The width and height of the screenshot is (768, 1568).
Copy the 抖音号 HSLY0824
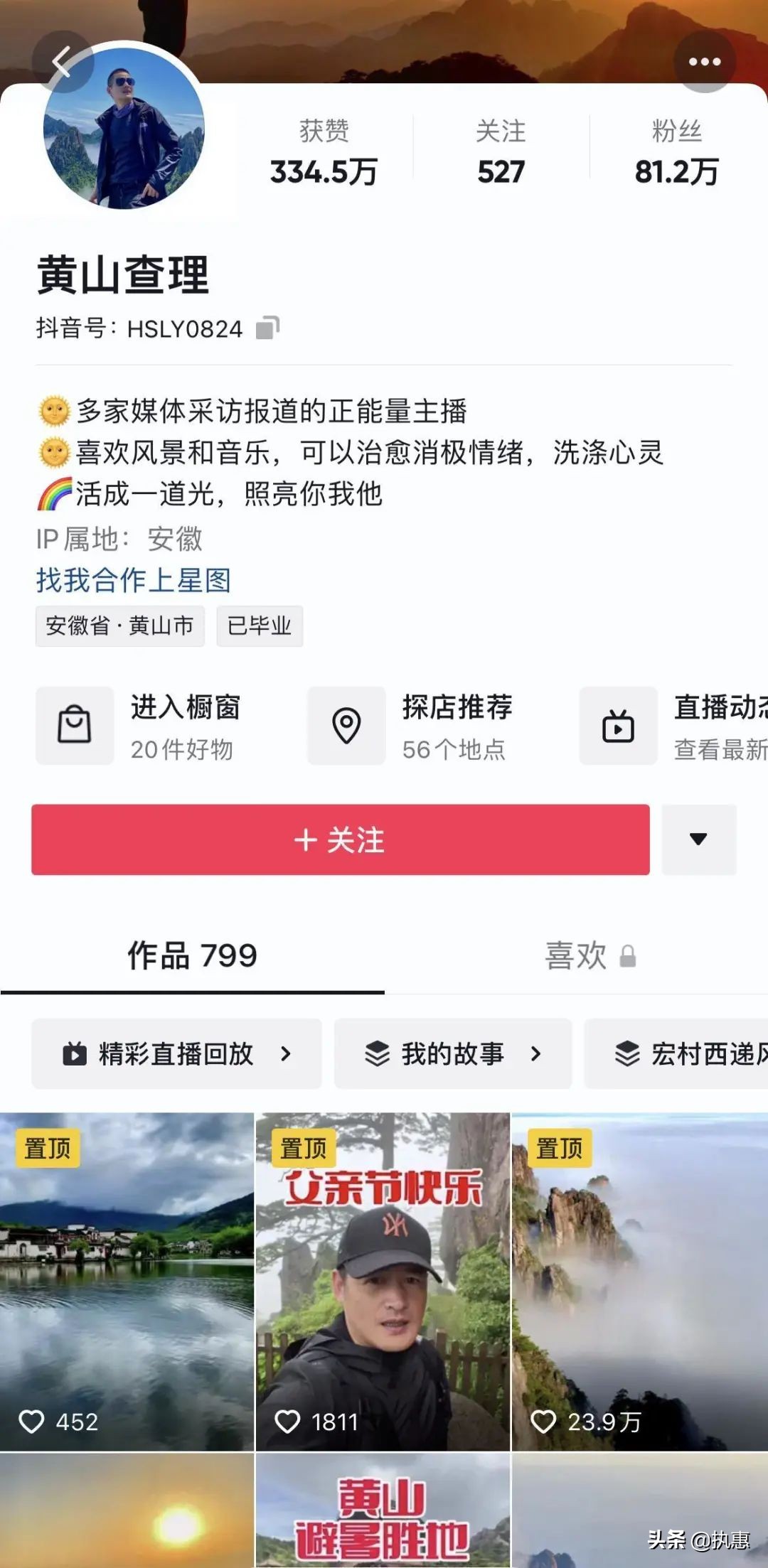pyautogui.click(x=267, y=328)
